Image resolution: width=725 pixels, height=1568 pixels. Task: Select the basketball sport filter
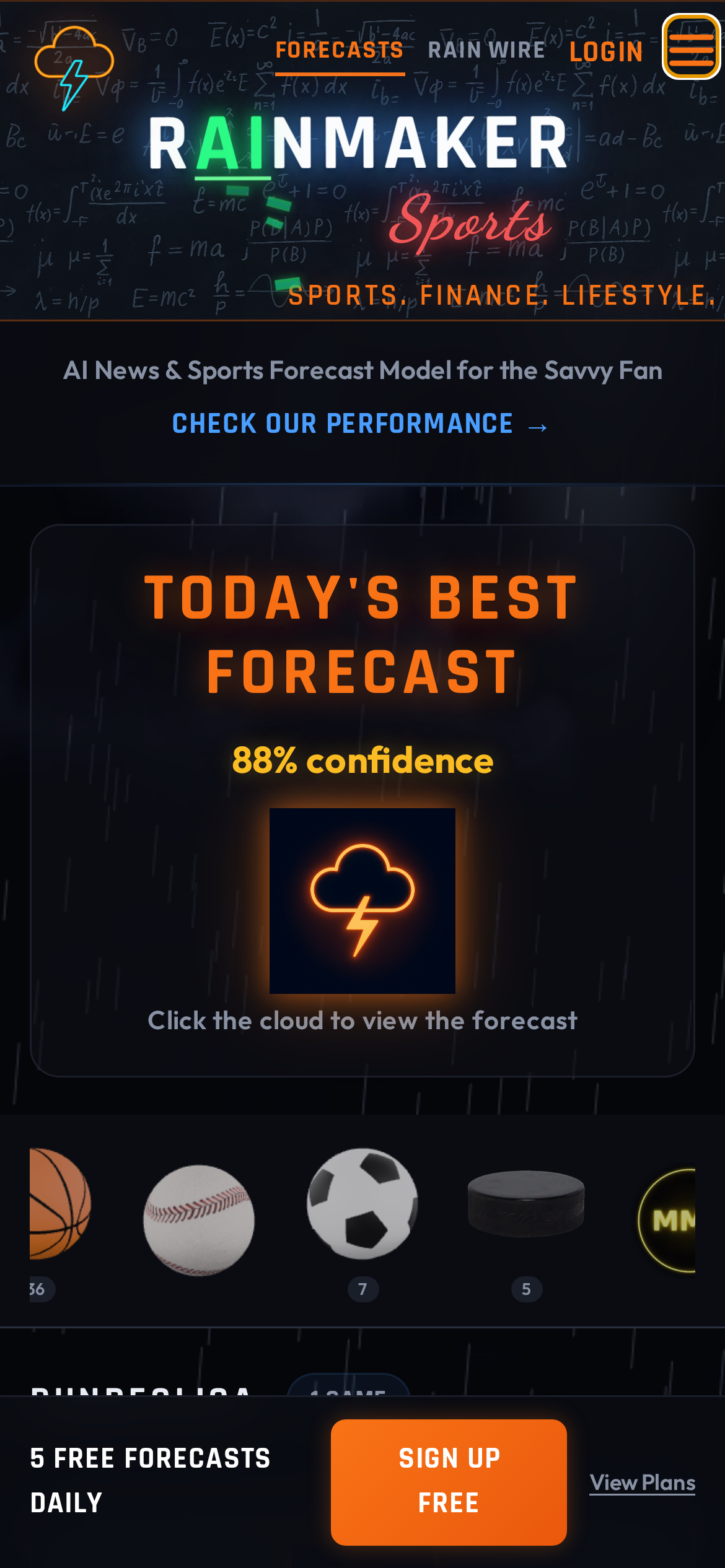[x=59, y=1204]
